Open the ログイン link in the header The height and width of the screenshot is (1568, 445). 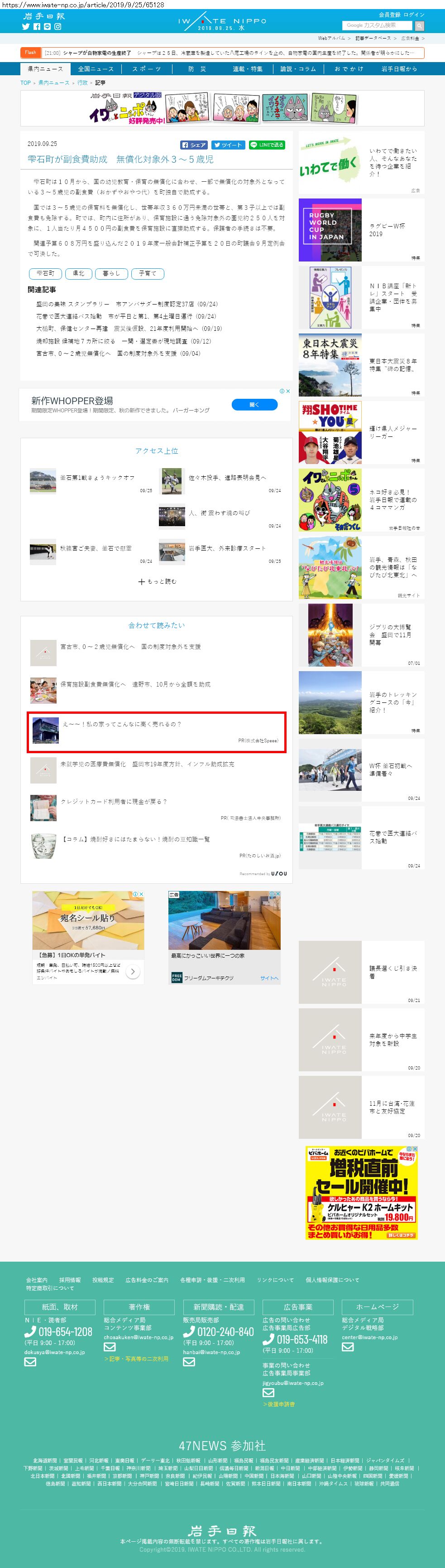click(414, 15)
